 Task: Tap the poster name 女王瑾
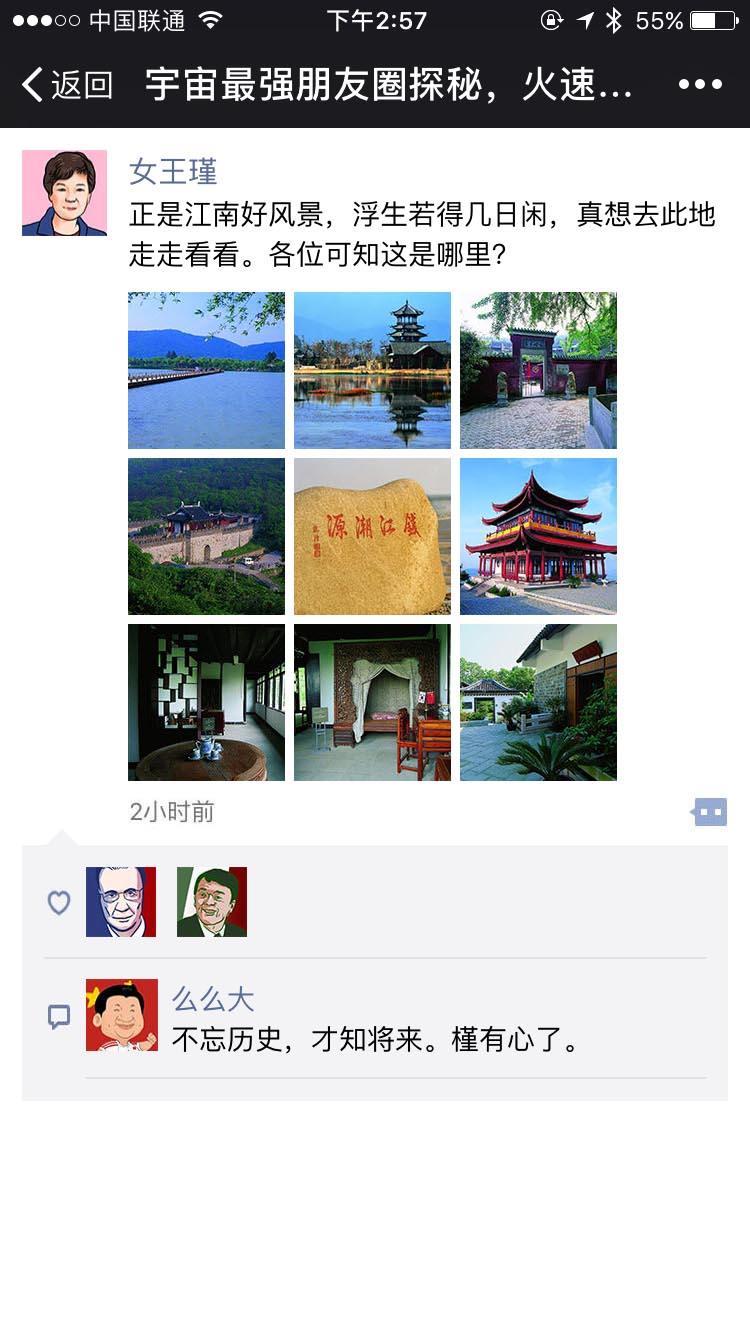(173, 172)
